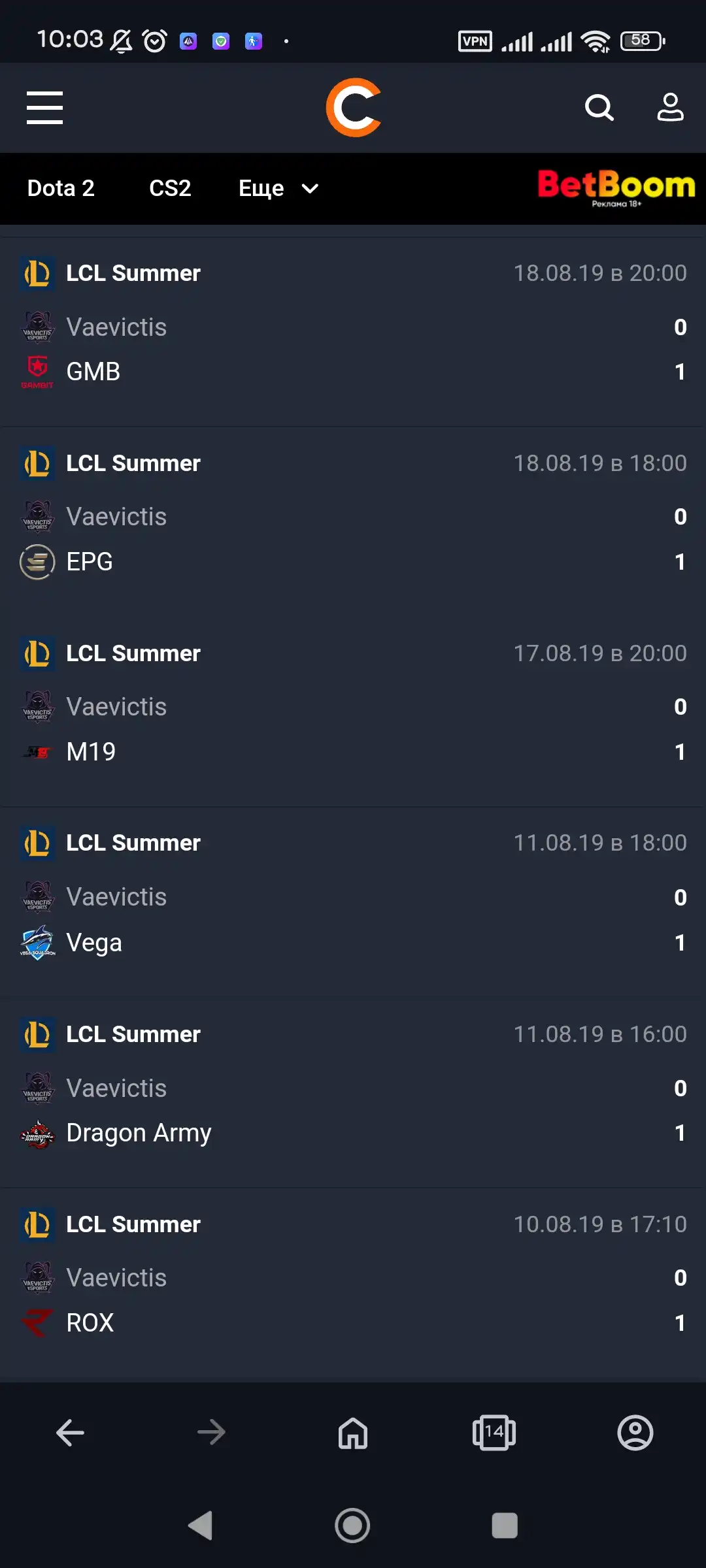The image size is (706, 1568).
Task: Open the Vaevictis vs ROX match
Action: 353,1283
